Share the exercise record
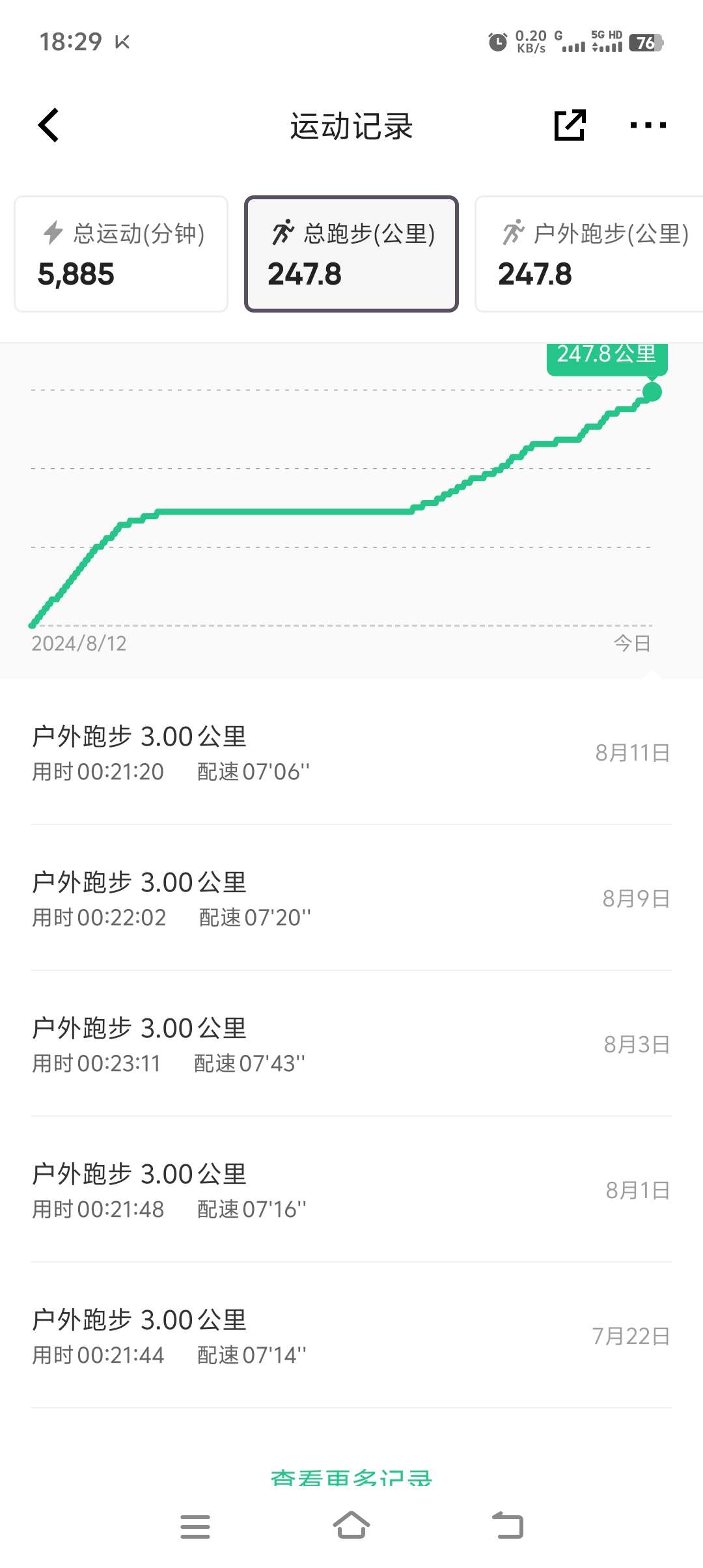Image resolution: width=703 pixels, height=1568 pixels. pyautogui.click(x=570, y=125)
